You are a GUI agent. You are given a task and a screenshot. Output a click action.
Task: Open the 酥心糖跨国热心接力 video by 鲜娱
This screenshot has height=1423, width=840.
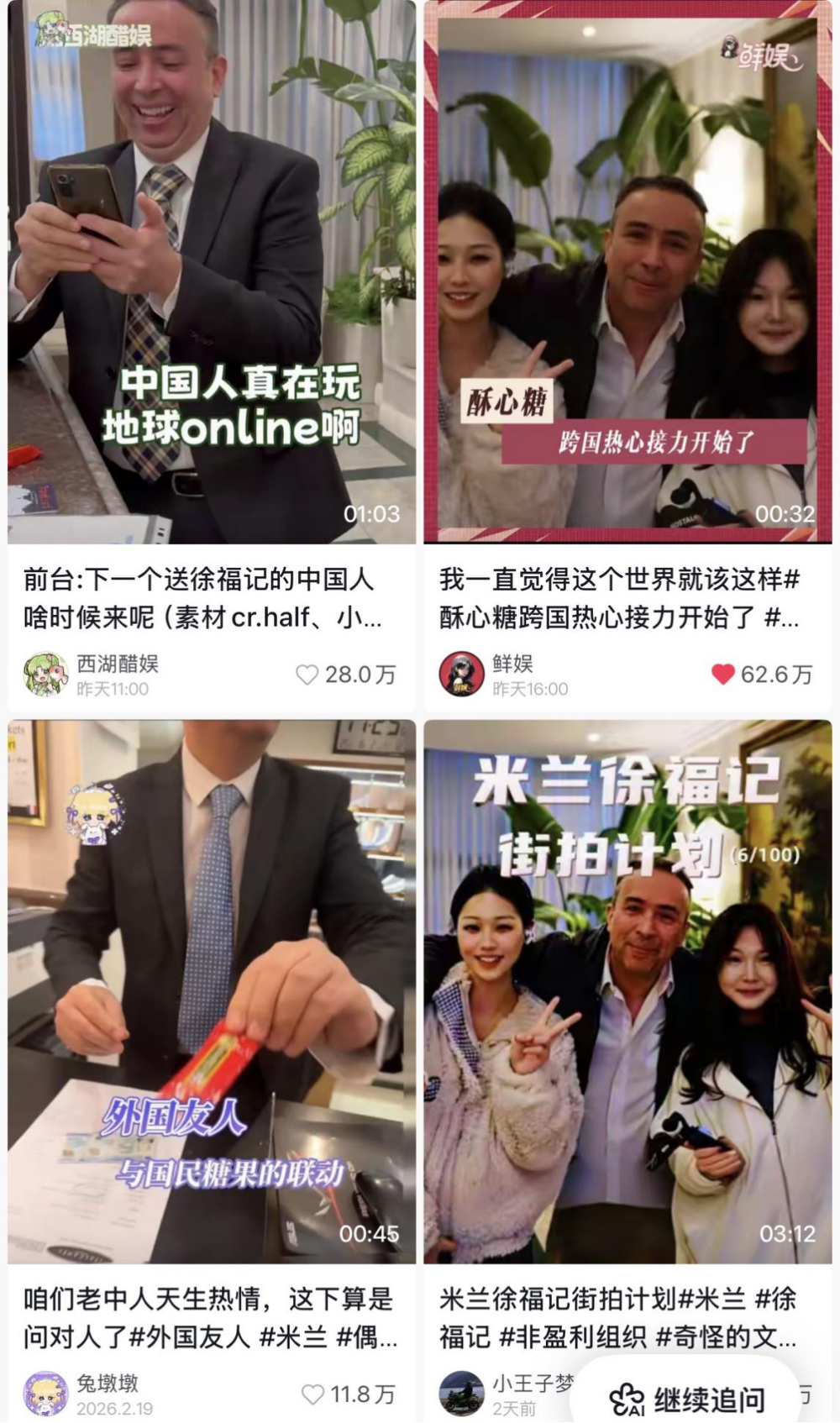(627, 272)
